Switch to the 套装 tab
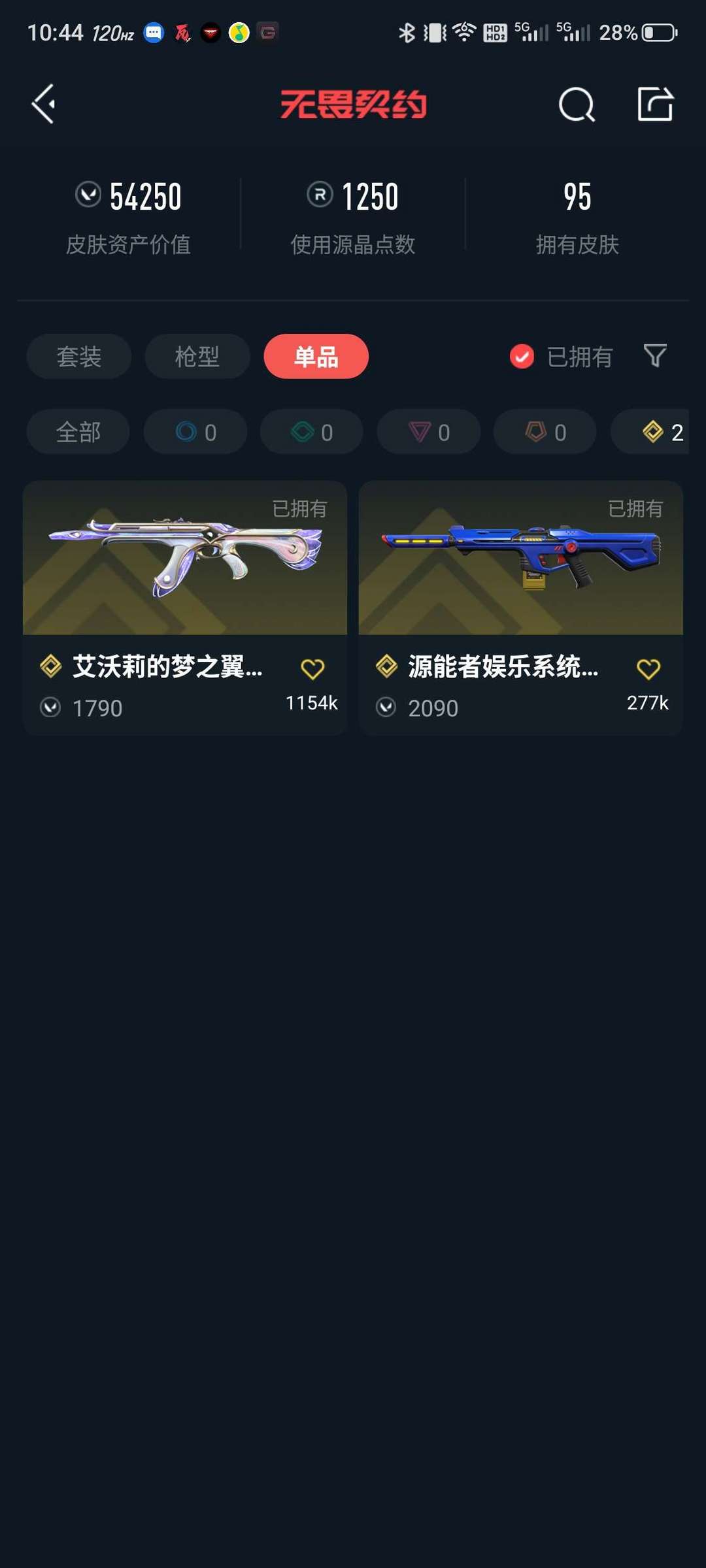The image size is (706, 1568). [79, 357]
